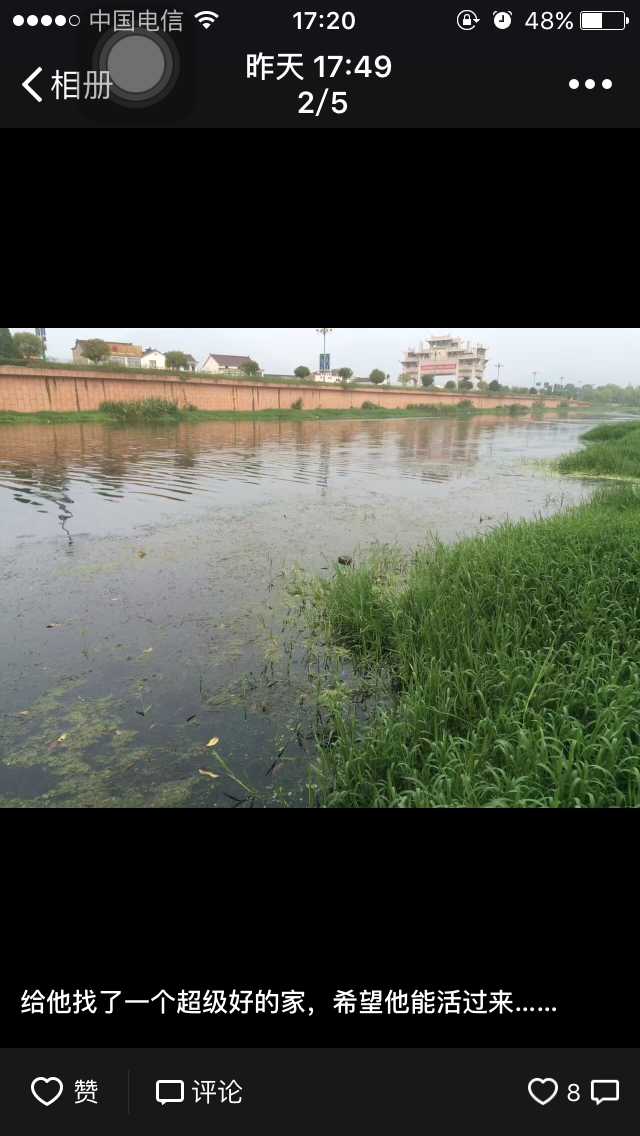Open the three-dot overflow menu
Image resolution: width=640 pixels, height=1136 pixels.
pyautogui.click(x=590, y=84)
